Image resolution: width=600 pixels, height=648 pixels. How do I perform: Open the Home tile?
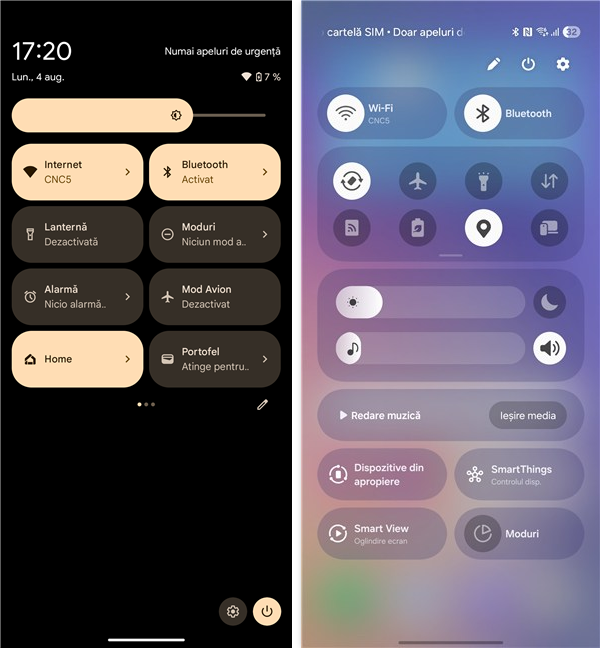pos(76,359)
